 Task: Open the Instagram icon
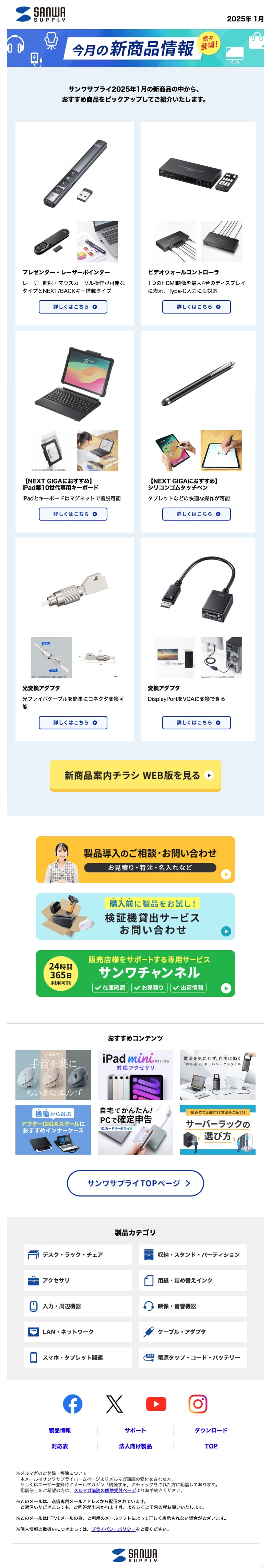pos(197,1404)
